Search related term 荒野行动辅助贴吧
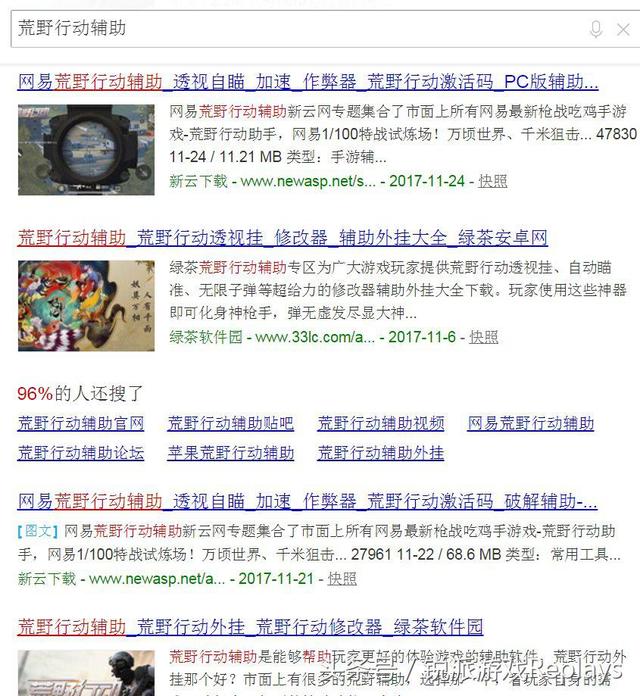 tap(231, 423)
